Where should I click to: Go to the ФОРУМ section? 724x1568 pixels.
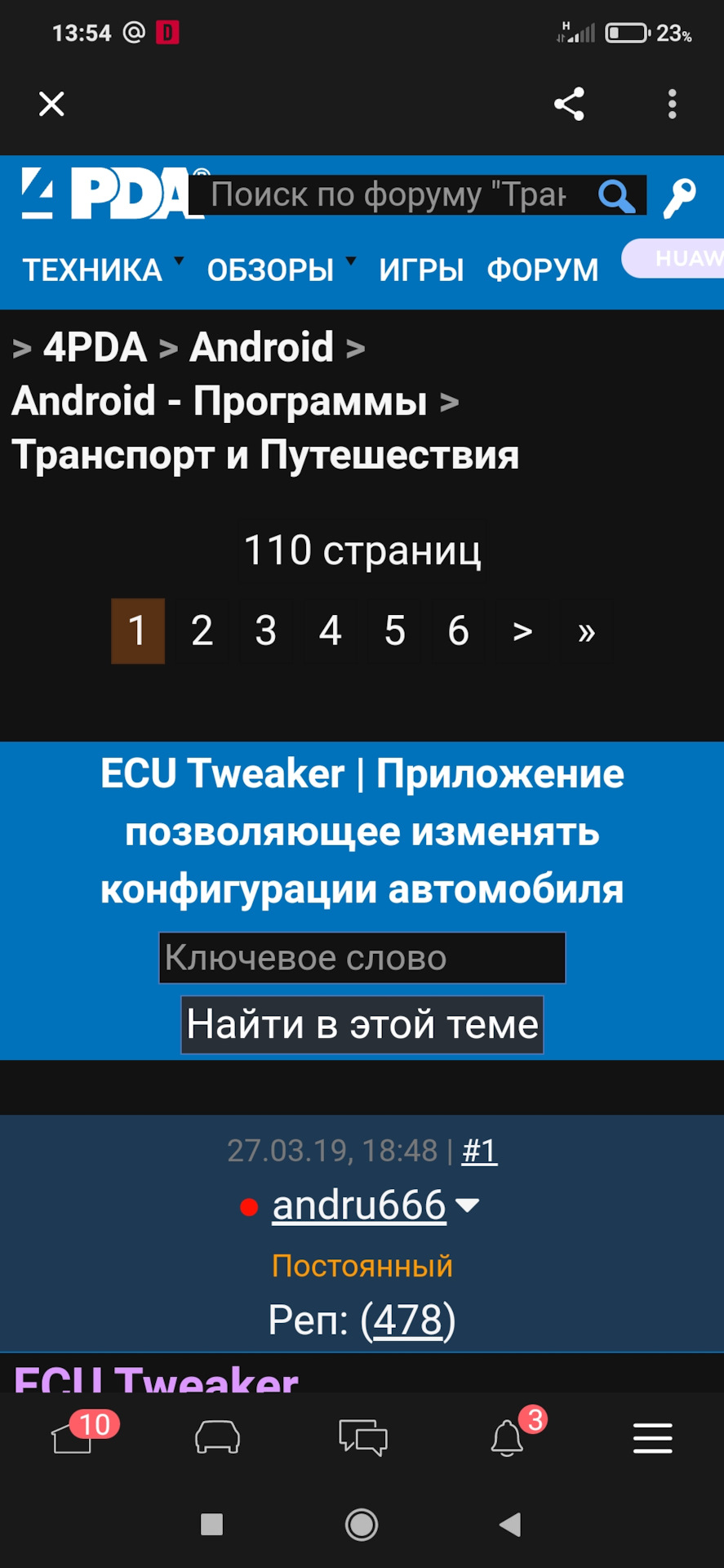coord(543,269)
